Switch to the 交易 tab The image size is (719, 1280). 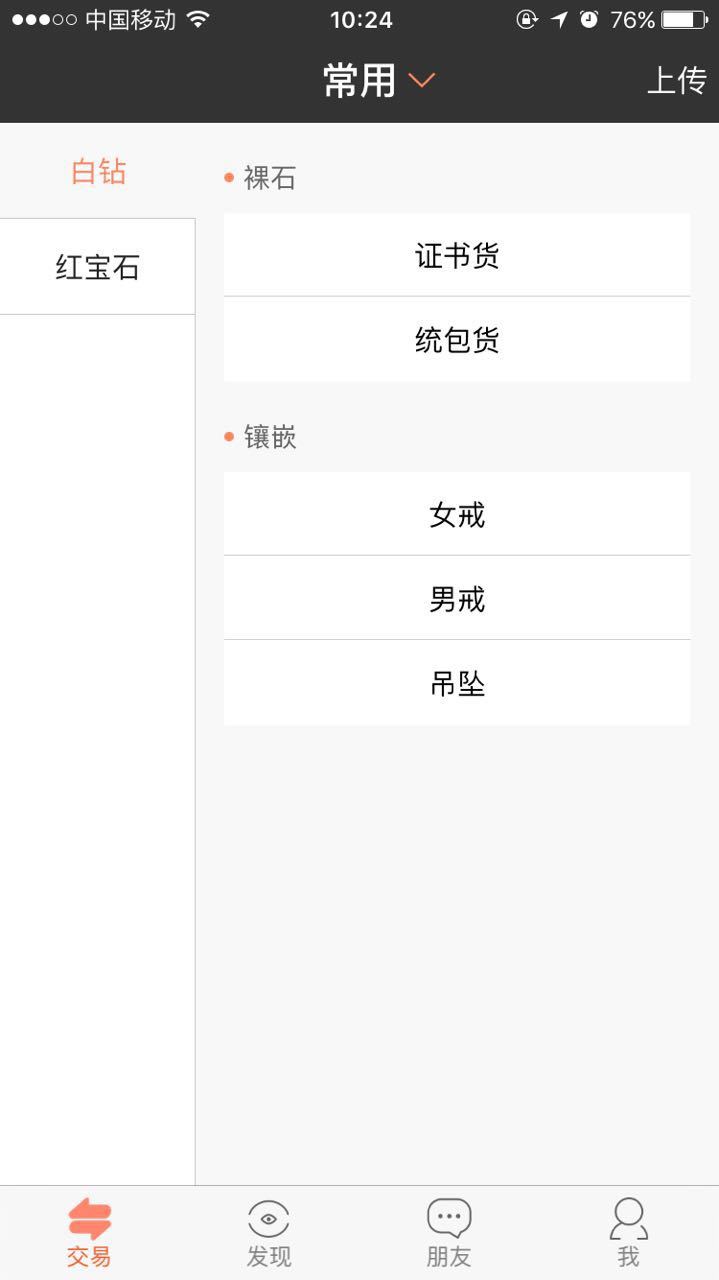coord(89,1234)
